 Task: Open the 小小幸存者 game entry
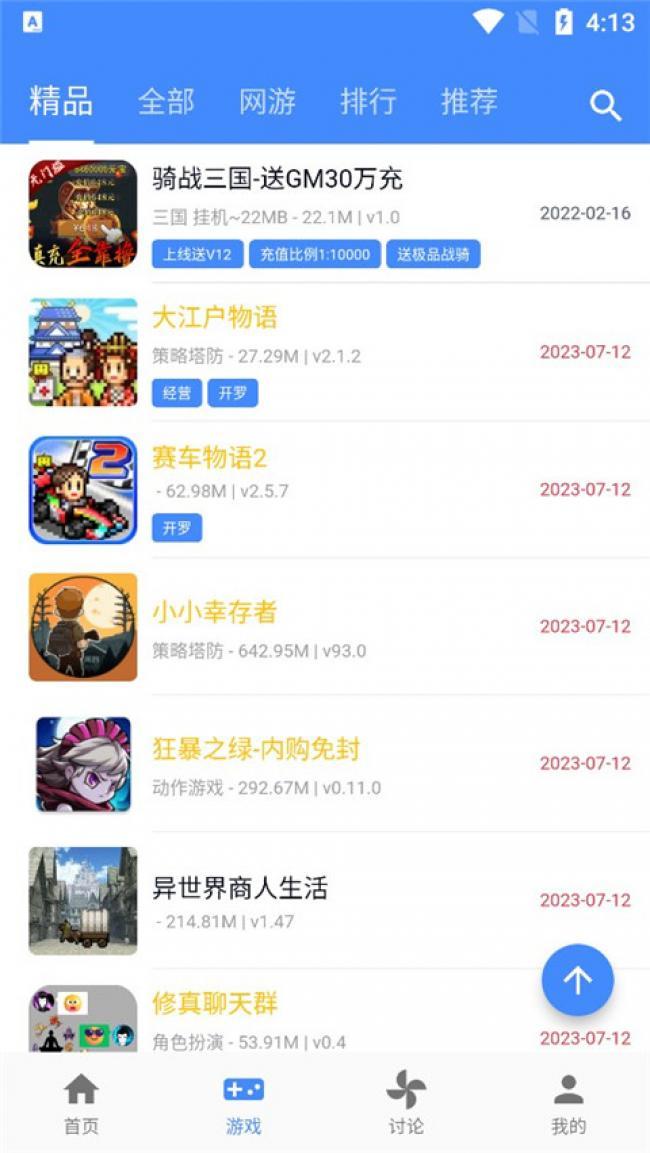tap(214, 612)
